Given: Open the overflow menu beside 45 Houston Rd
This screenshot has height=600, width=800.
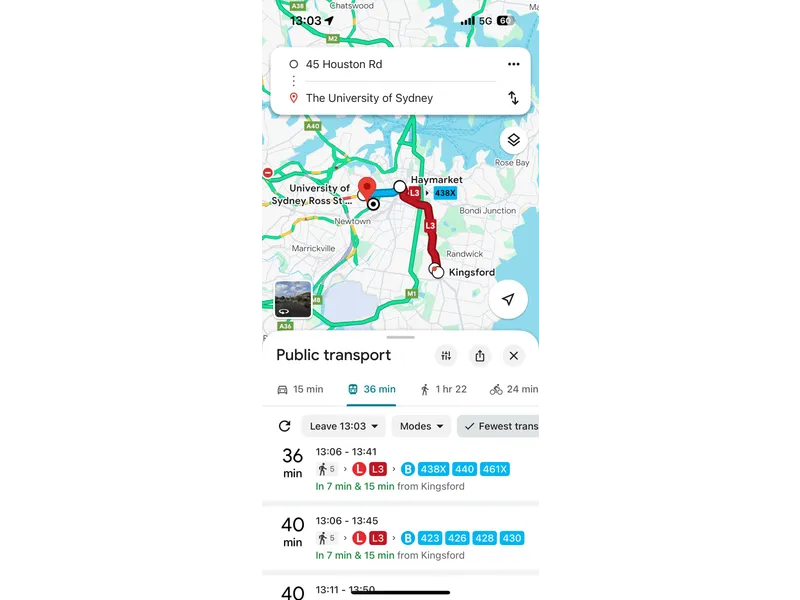Looking at the screenshot, I should pyautogui.click(x=513, y=64).
